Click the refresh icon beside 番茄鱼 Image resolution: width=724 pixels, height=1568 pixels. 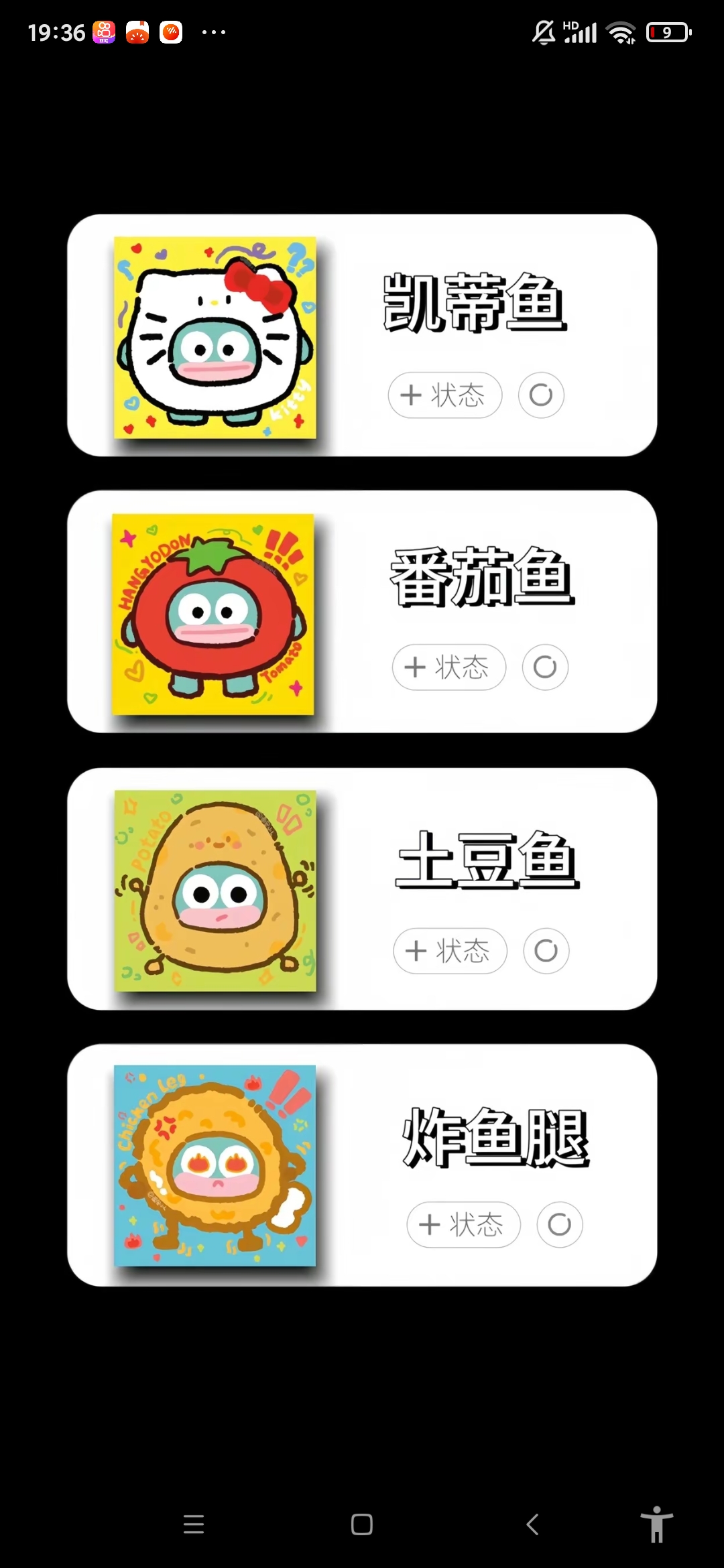click(545, 667)
